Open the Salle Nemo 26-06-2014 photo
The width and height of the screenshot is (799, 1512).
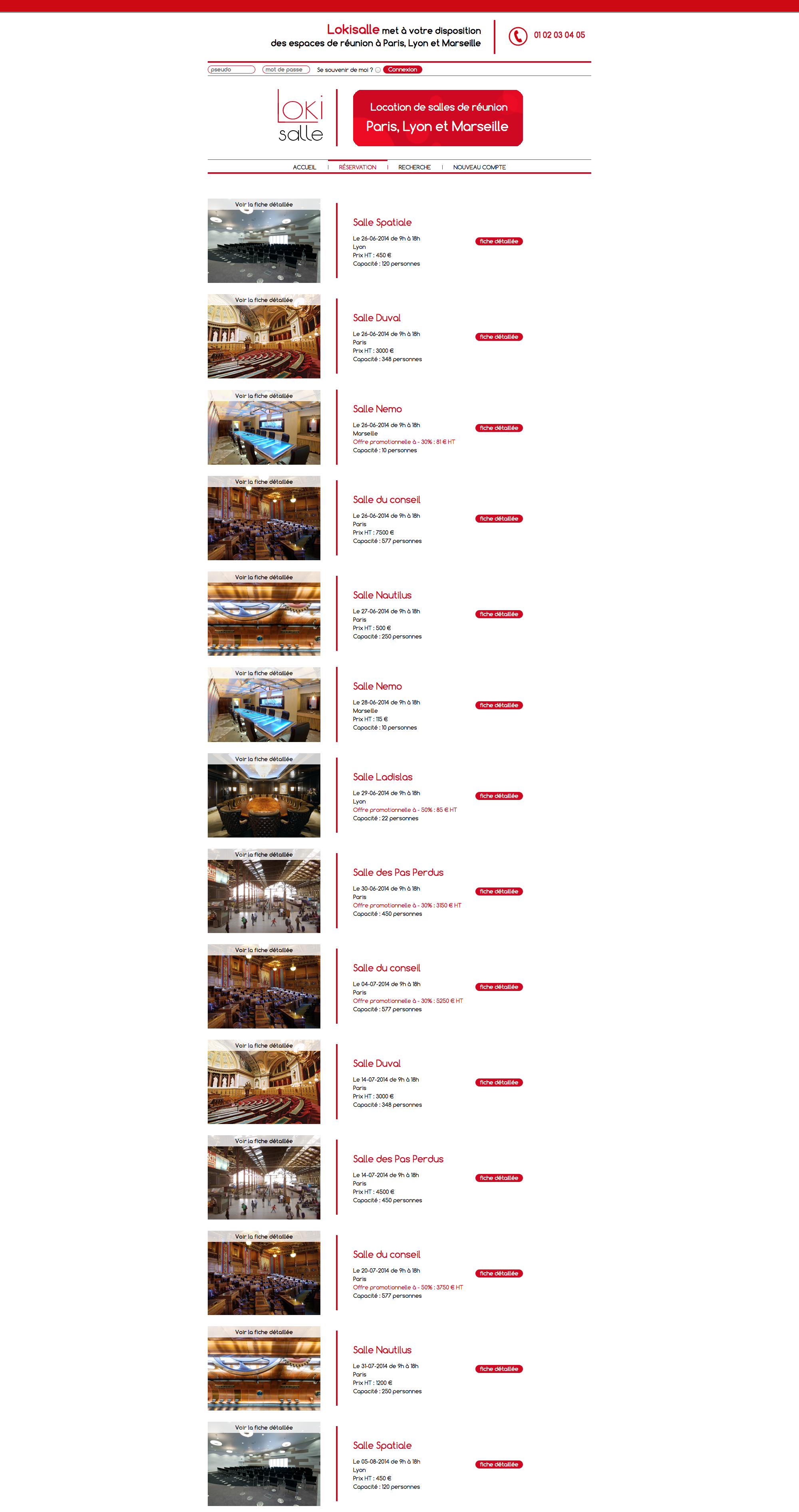264,428
